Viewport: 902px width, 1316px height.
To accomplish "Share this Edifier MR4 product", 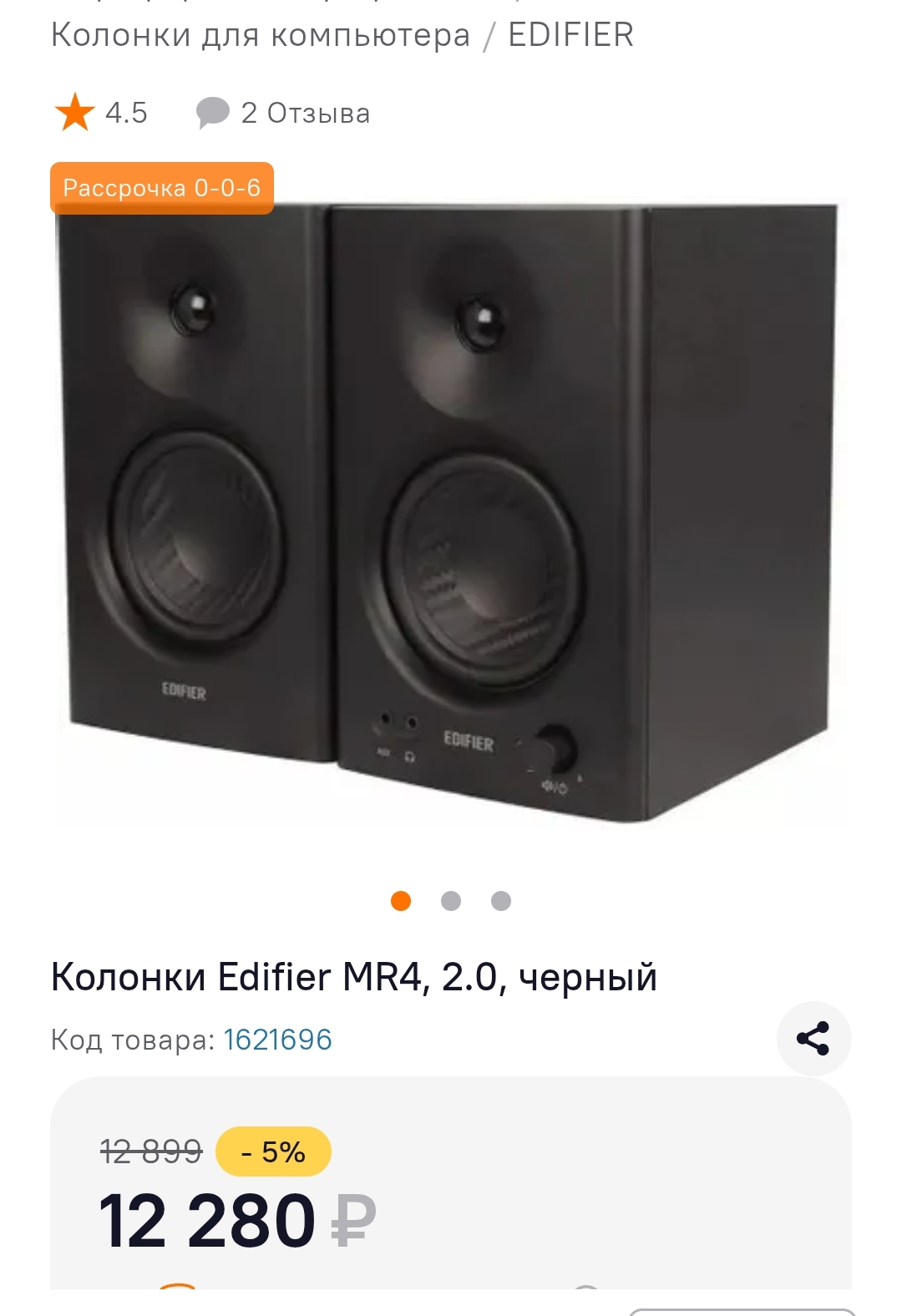I will click(x=813, y=1038).
